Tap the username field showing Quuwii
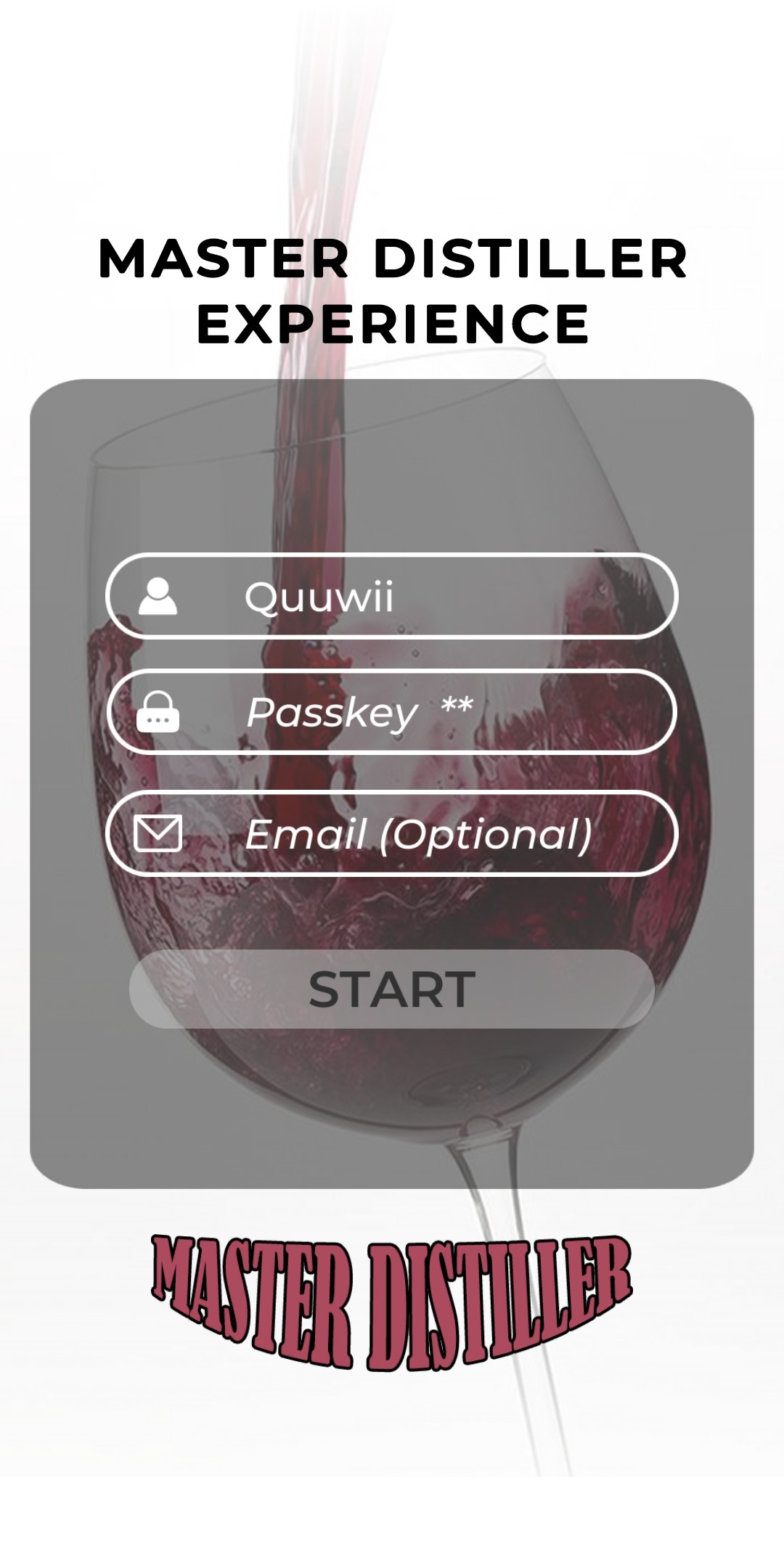This screenshot has width=784, height=1568. (392, 596)
